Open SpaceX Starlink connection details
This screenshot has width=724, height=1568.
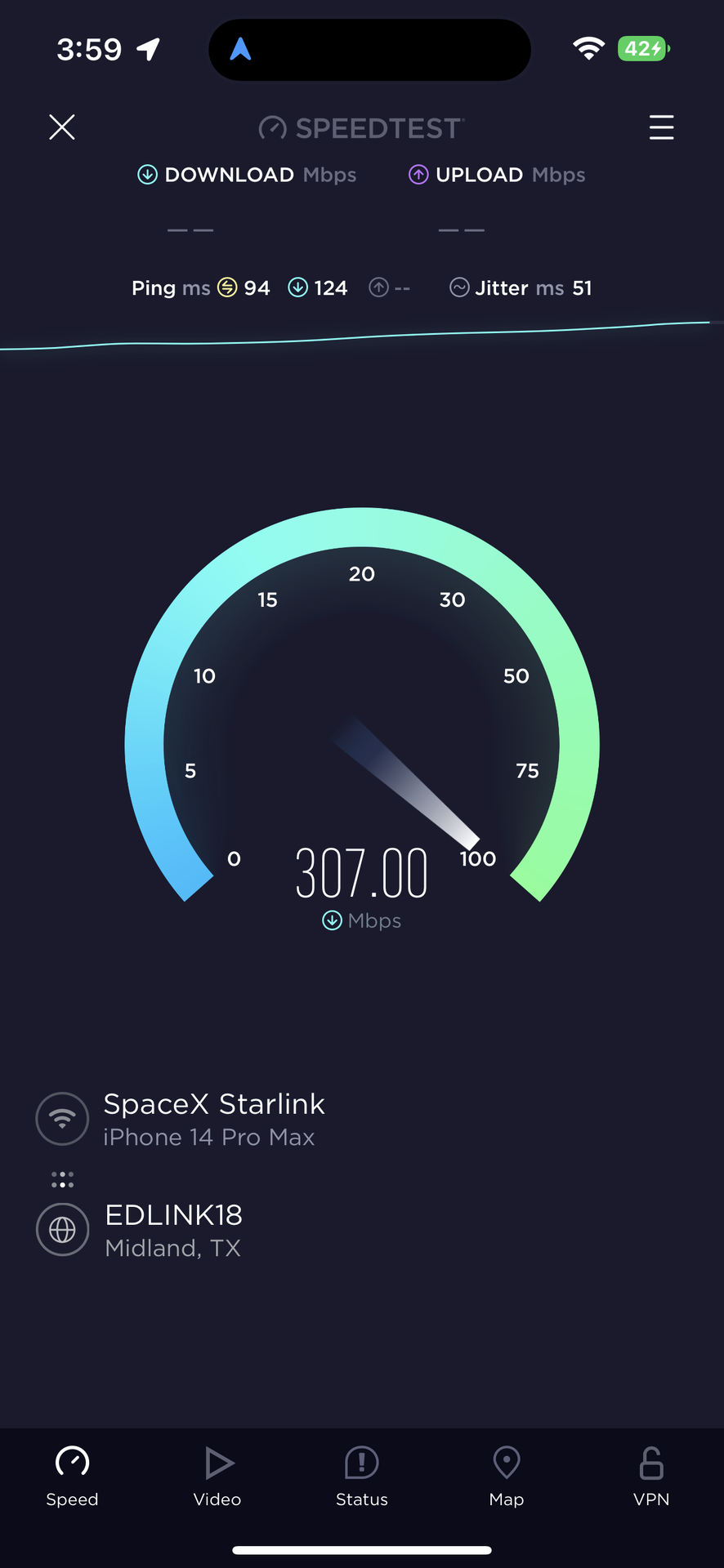(x=181, y=1119)
